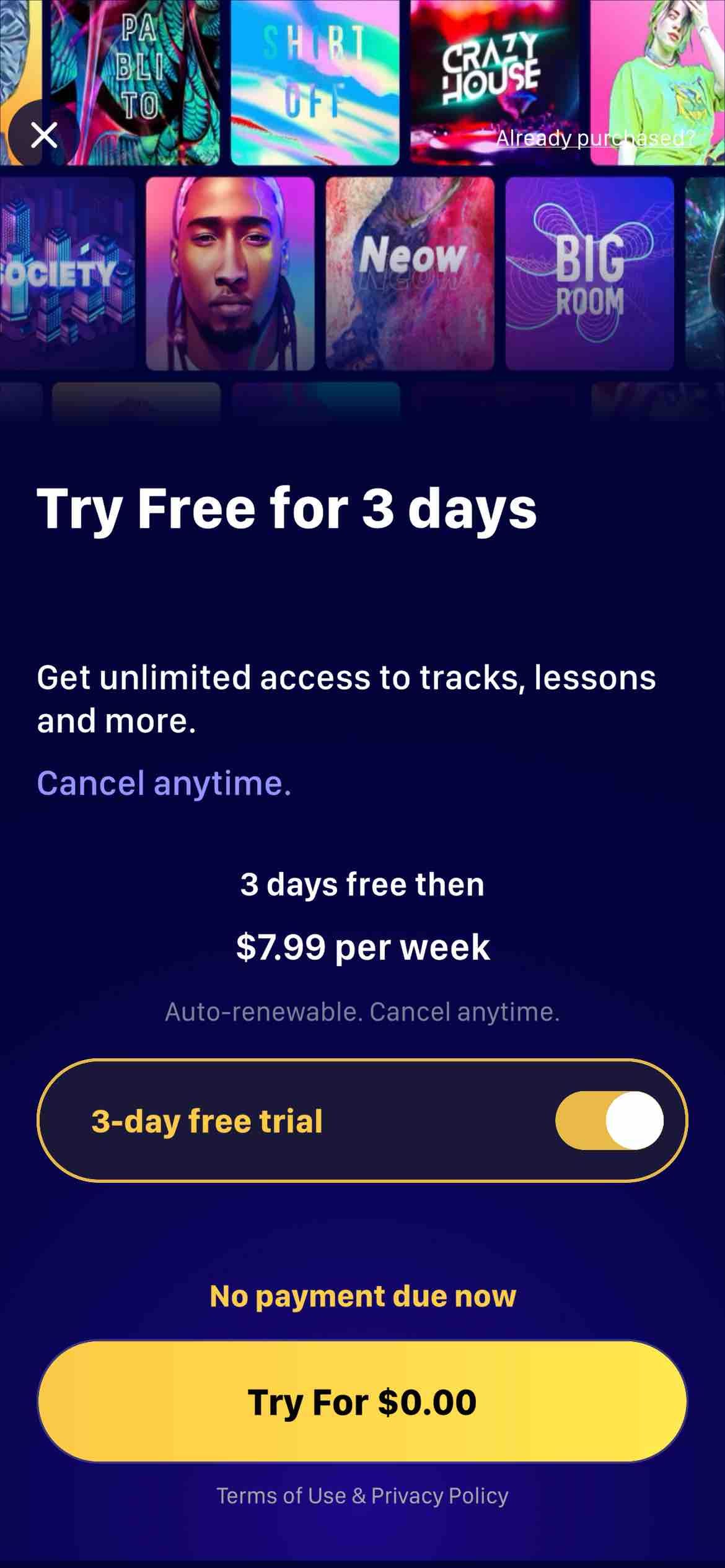Turn off the 3-day free trial switch
The height and width of the screenshot is (1568, 725).
pyautogui.click(x=609, y=1120)
